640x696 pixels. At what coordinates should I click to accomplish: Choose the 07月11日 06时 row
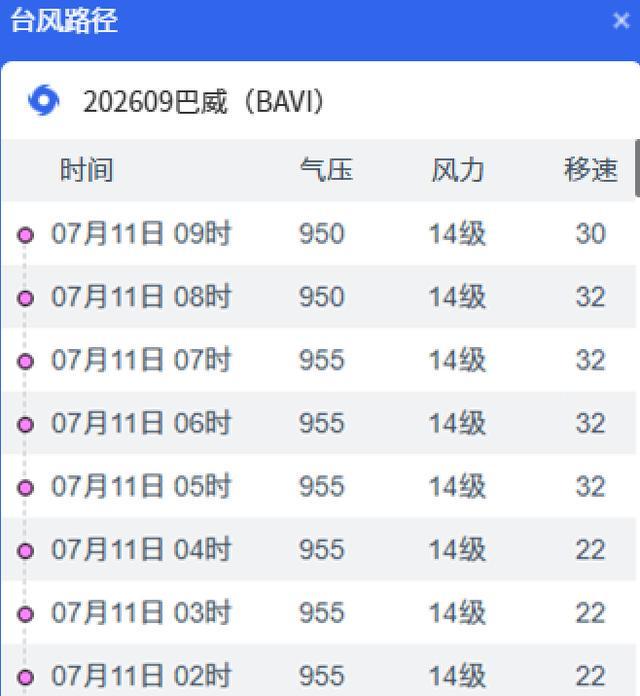(318, 423)
